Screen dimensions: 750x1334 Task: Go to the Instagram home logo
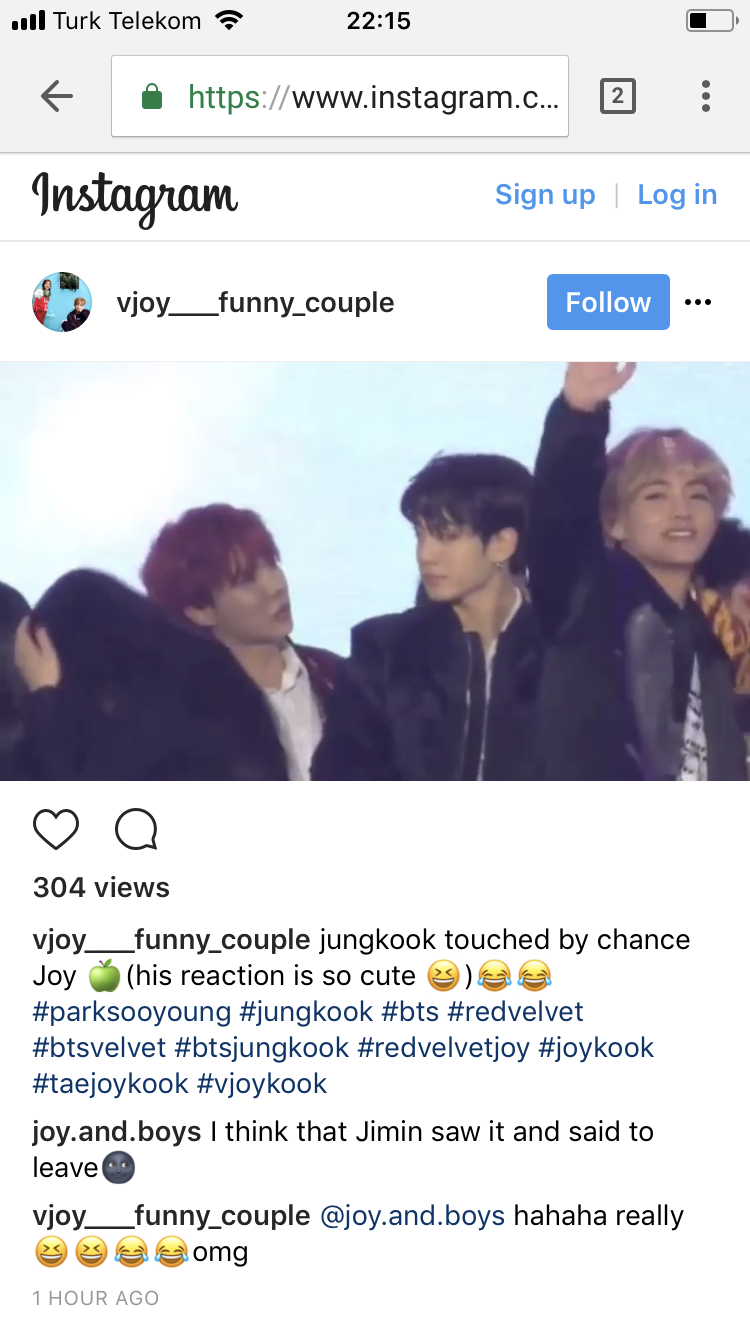[135, 196]
